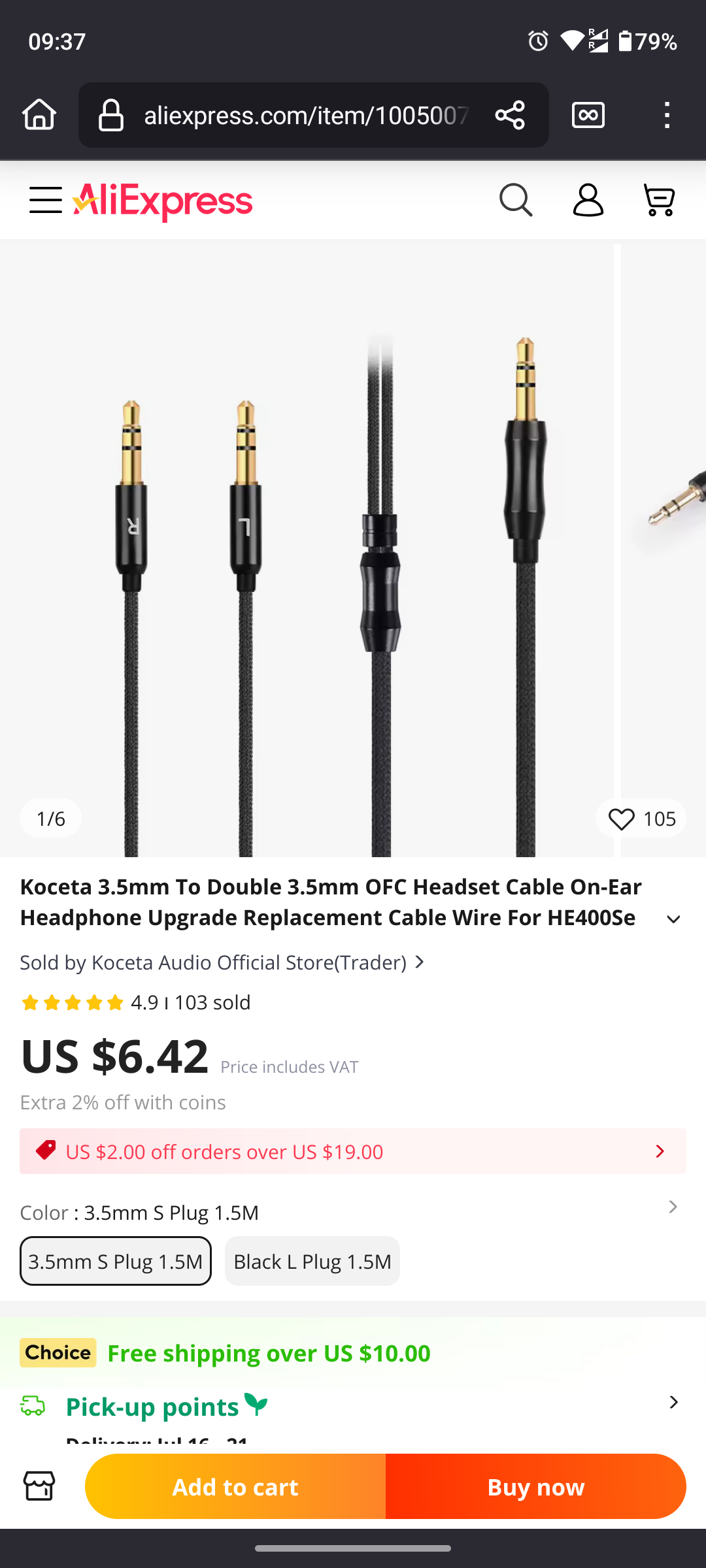Screen dimensions: 706x1568
Task: Open Pick-up points delivery details
Action: [353, 1405]
